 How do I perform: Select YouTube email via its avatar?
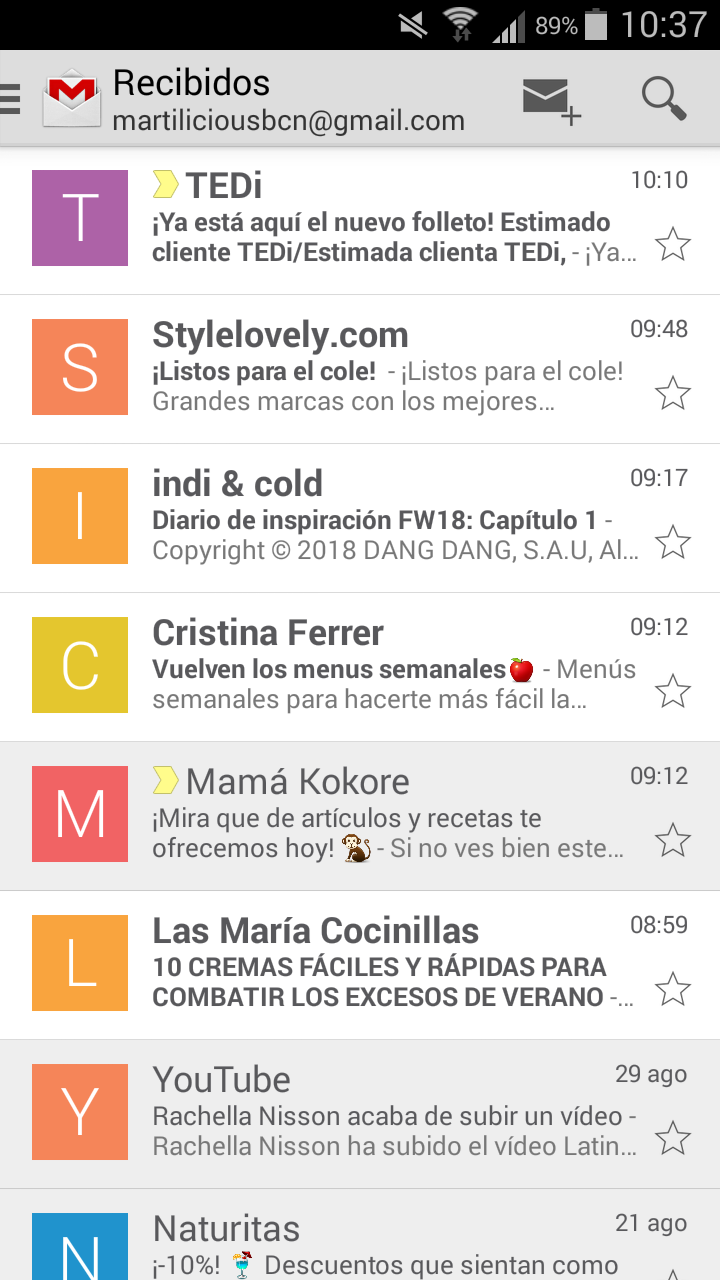click(80, 1112)
